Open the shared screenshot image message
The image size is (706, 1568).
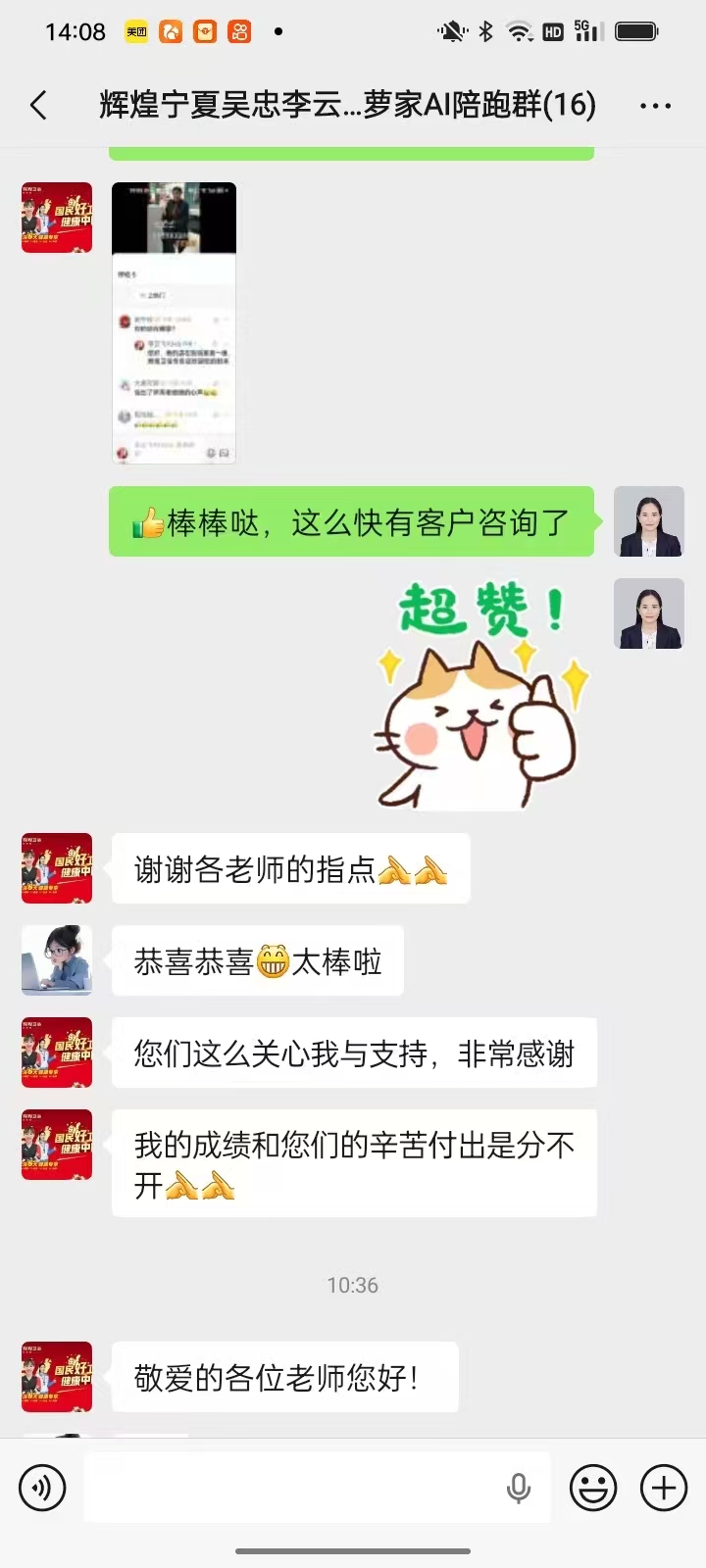click(174, 322)
